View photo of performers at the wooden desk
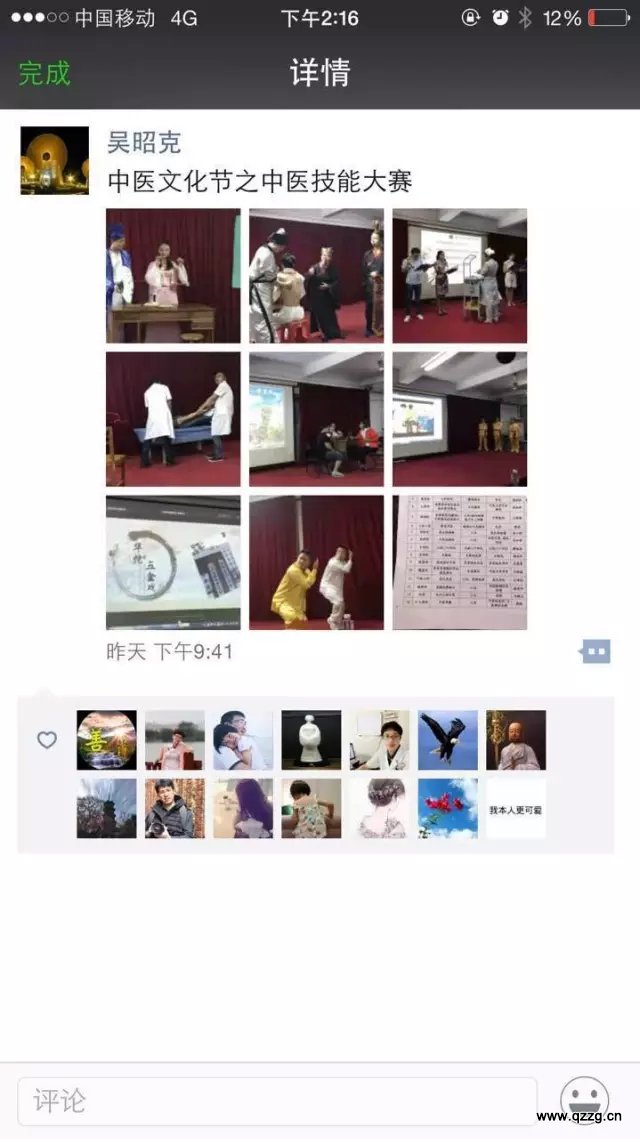This screenshot has width=640, height=1139. coord(173,275)
